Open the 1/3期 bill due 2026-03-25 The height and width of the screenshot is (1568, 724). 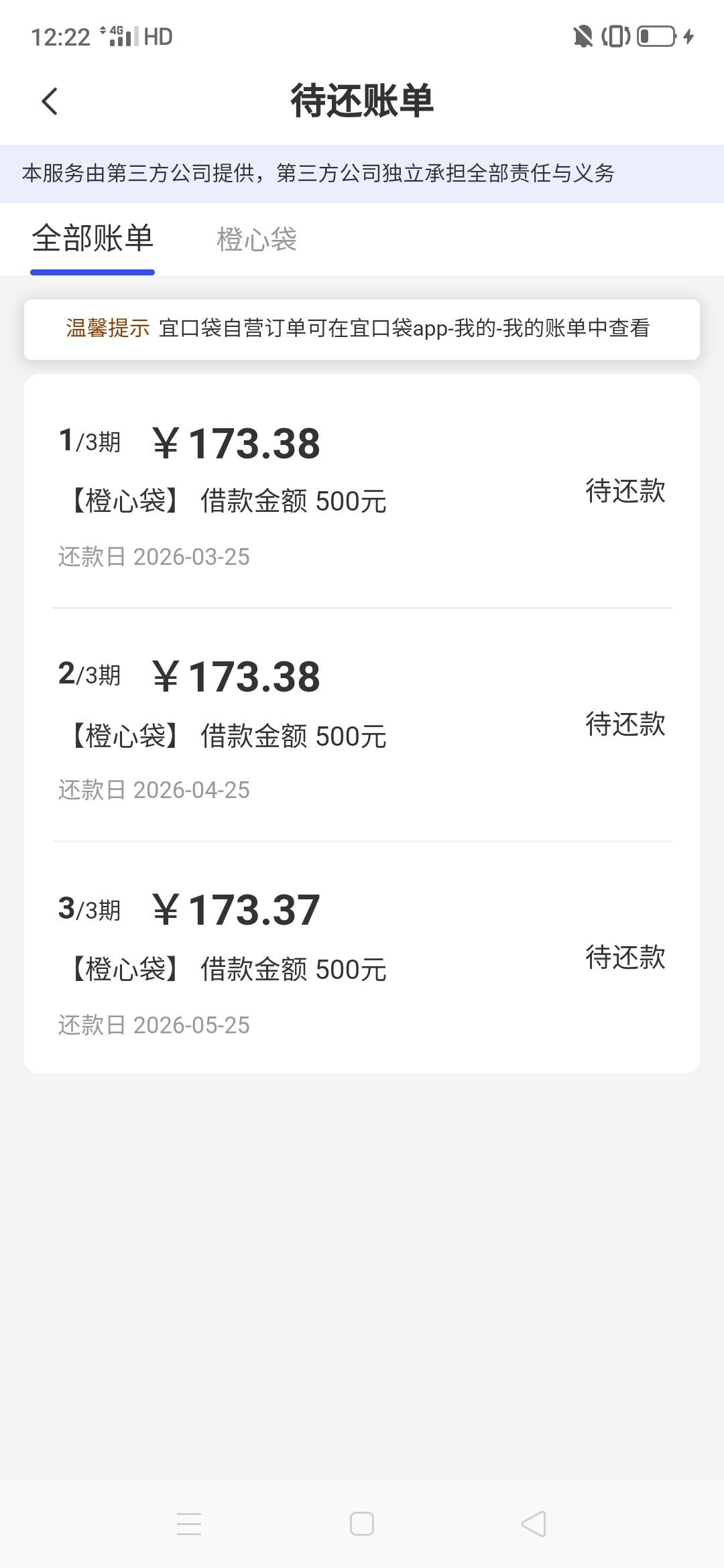(362, 492)
